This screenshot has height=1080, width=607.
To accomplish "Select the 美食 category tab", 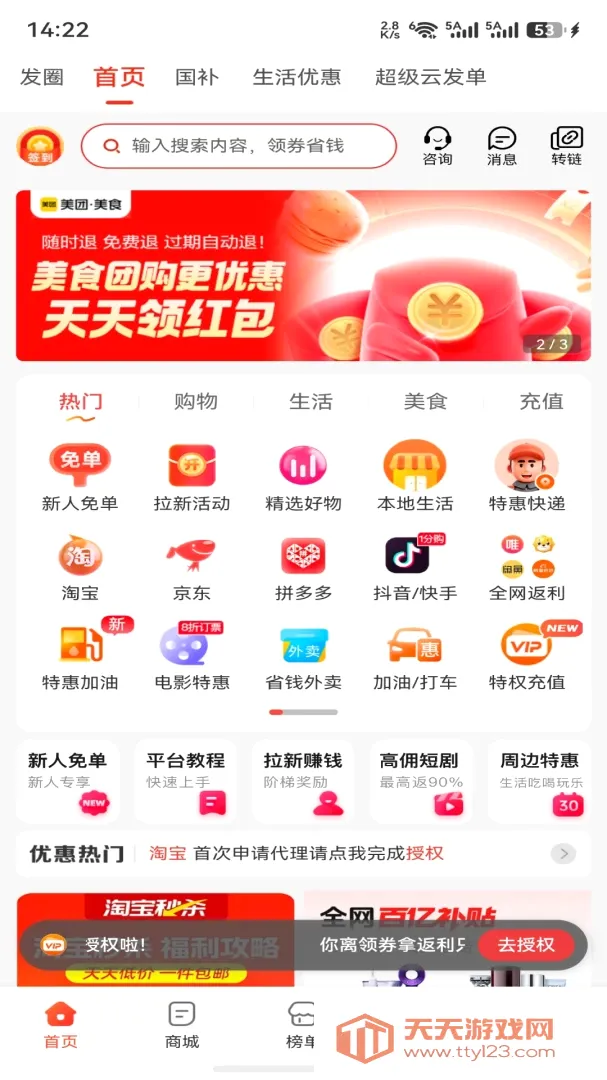I will tap(425, 402).
